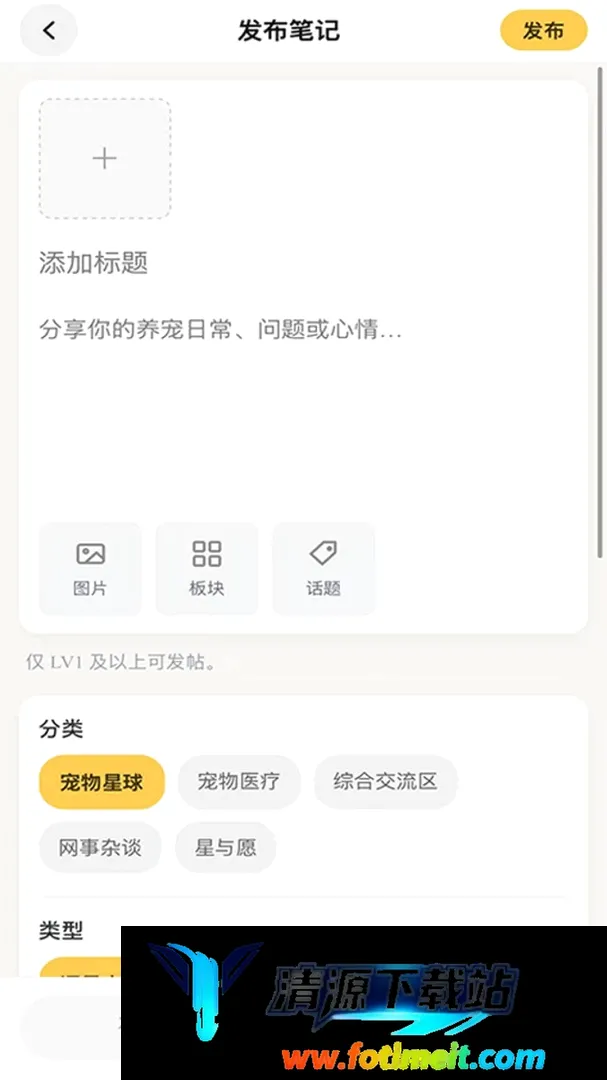
Task: Open the 图片 picture option
Action: point(90,568)
